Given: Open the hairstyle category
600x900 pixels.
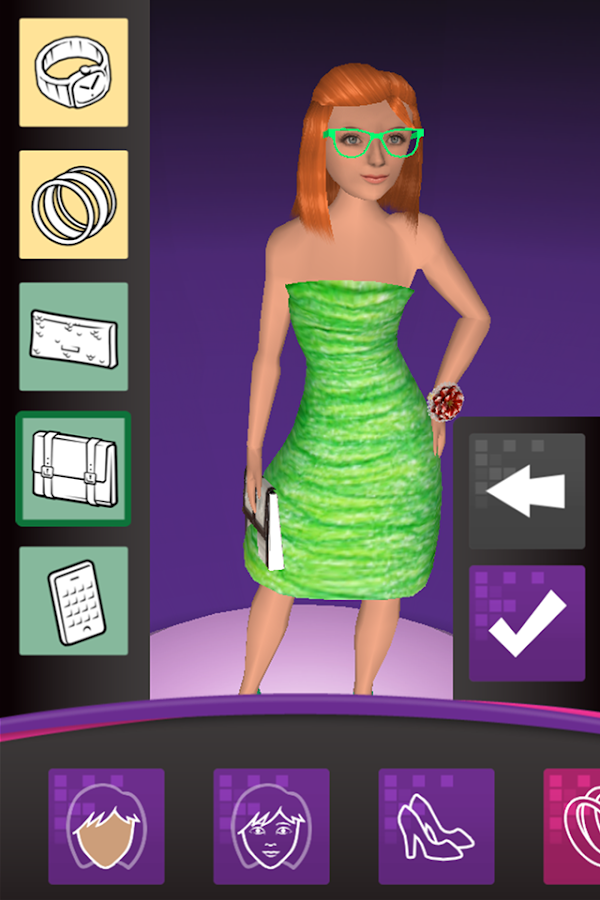Looking at the screenshot, I should pyautogui.click(x=106, y=826).
